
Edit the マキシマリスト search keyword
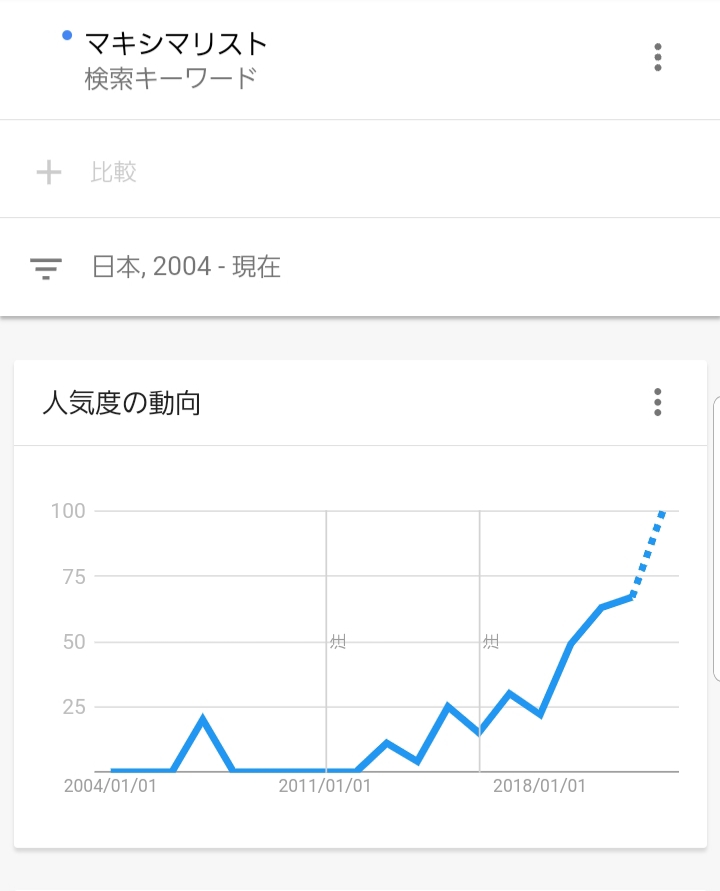(x=176, y=44)
